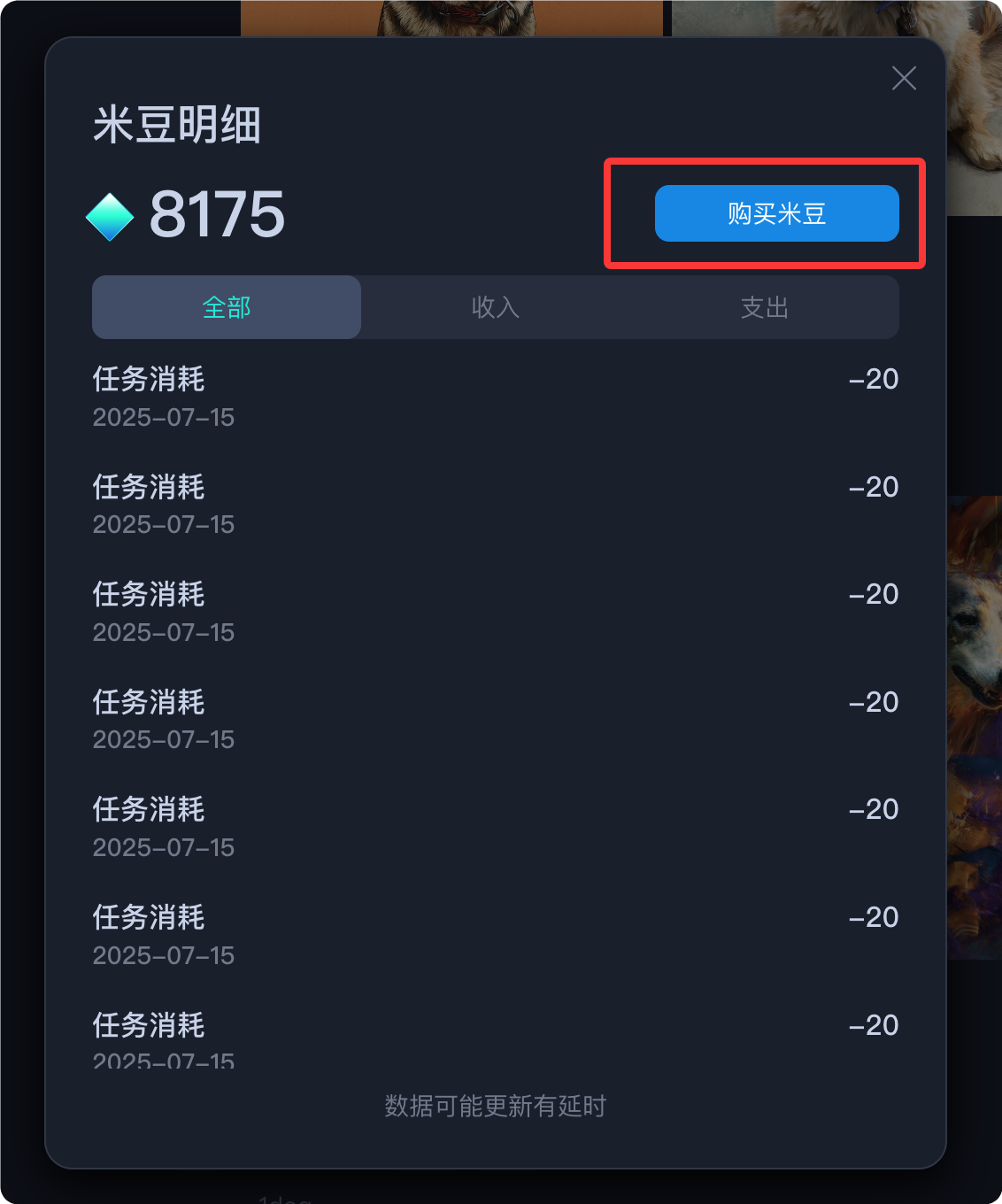Switch to the 收入 tab
Image resolution: width=1002 pixels, height=1204 pixels.
coord(496,307)
